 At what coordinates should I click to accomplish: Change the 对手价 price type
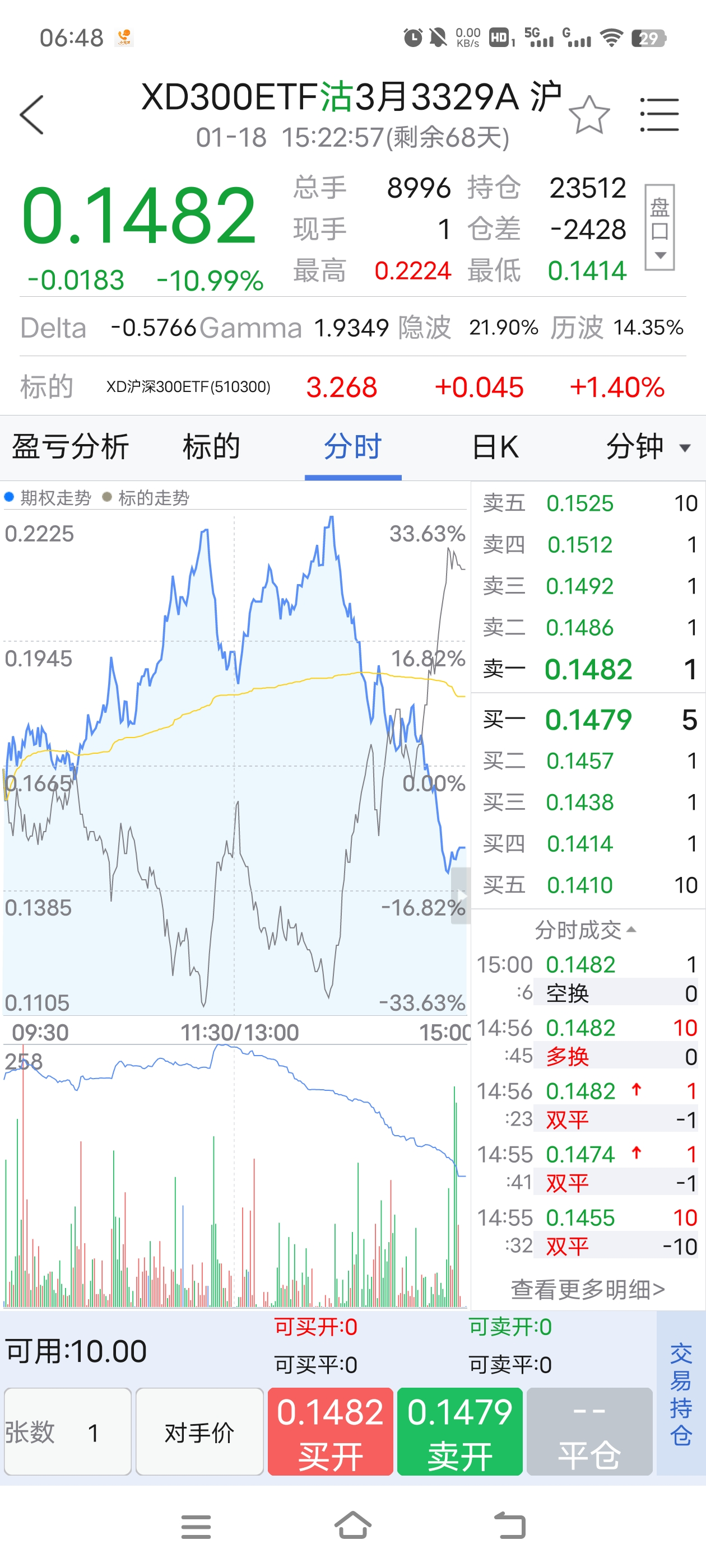(x=199, y=1432)
